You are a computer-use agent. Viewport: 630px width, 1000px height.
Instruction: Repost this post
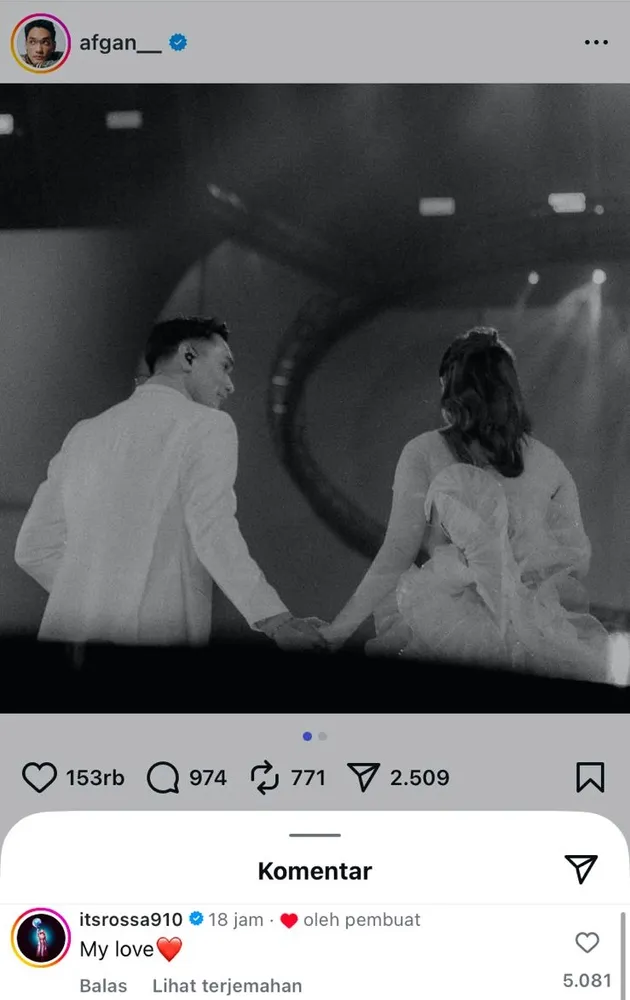pos(264,777)
